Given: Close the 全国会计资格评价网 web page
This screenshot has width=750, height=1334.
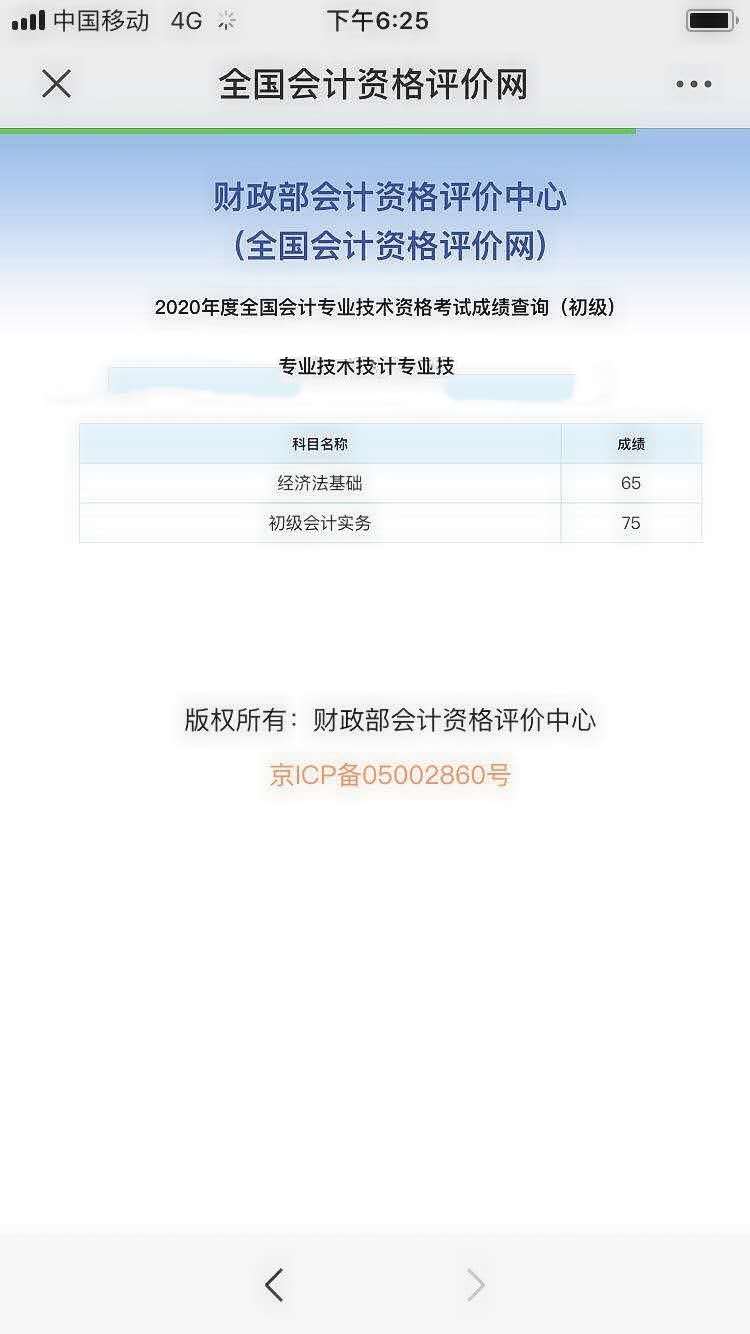Looking at the screenshot, I should click(x=57, y=84).
